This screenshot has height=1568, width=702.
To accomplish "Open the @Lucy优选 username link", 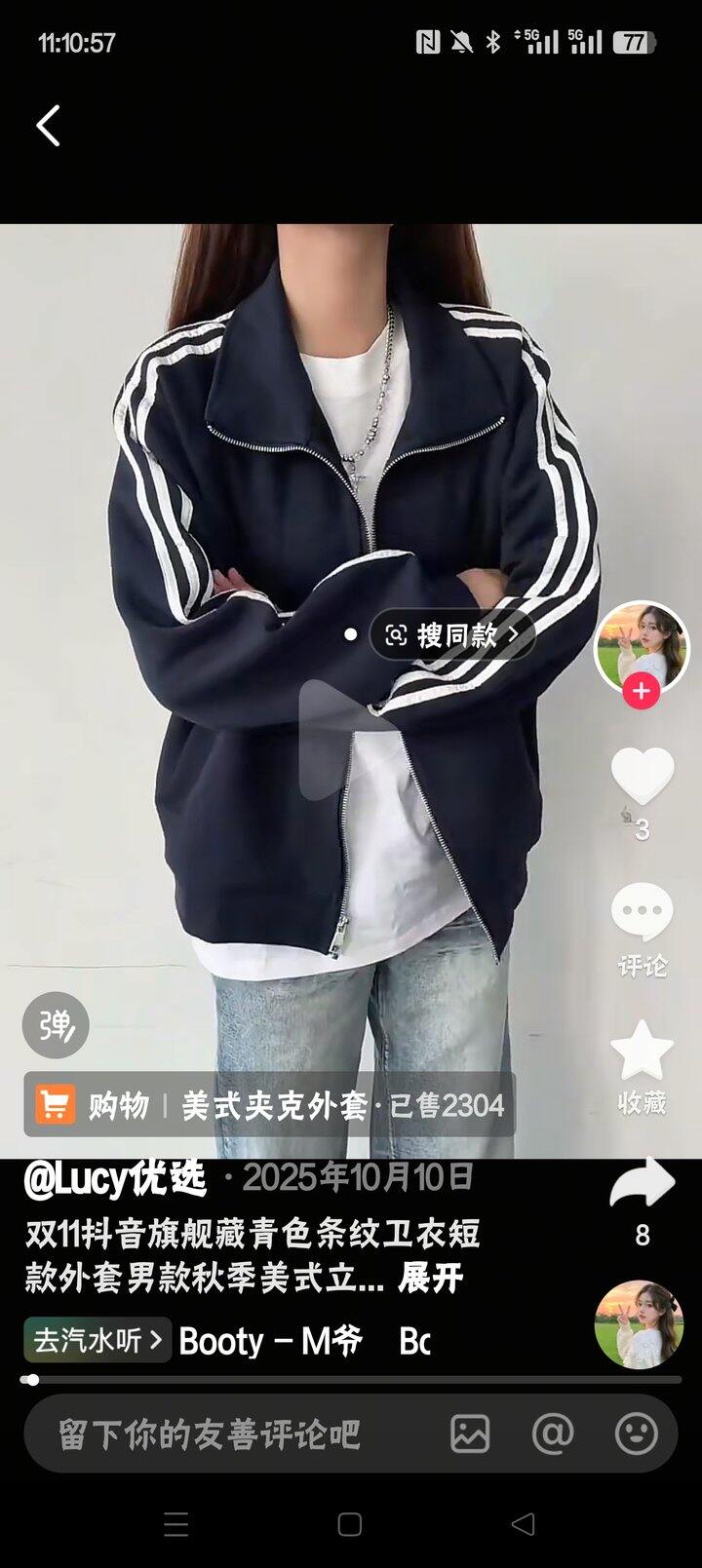I will tap(115, 1178).
